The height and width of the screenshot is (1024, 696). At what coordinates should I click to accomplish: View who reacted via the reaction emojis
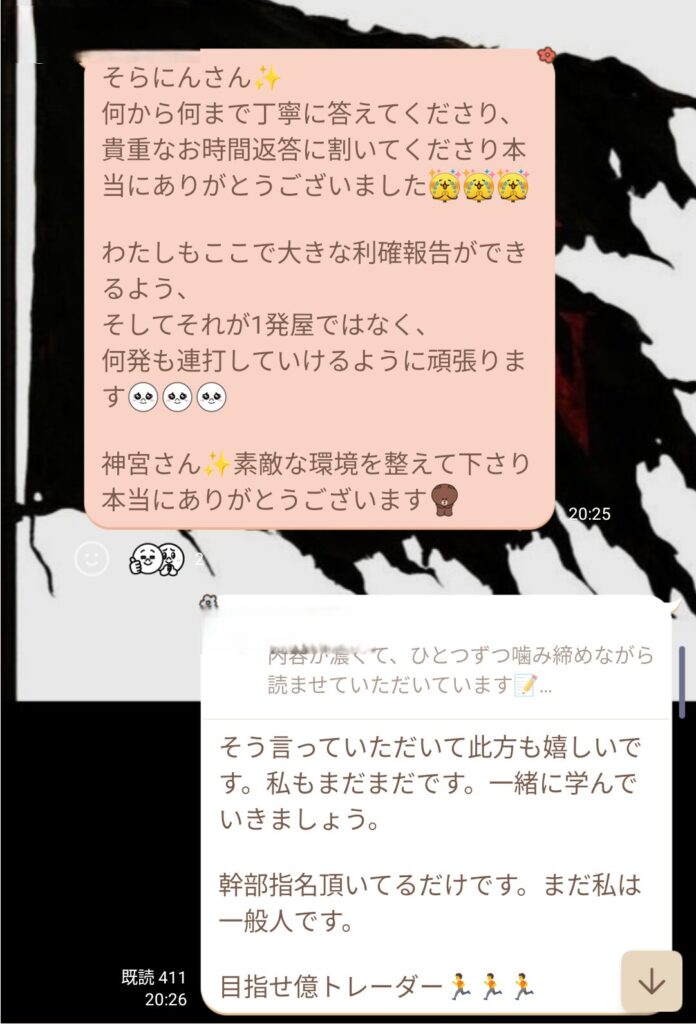click(x=158, y=560)
